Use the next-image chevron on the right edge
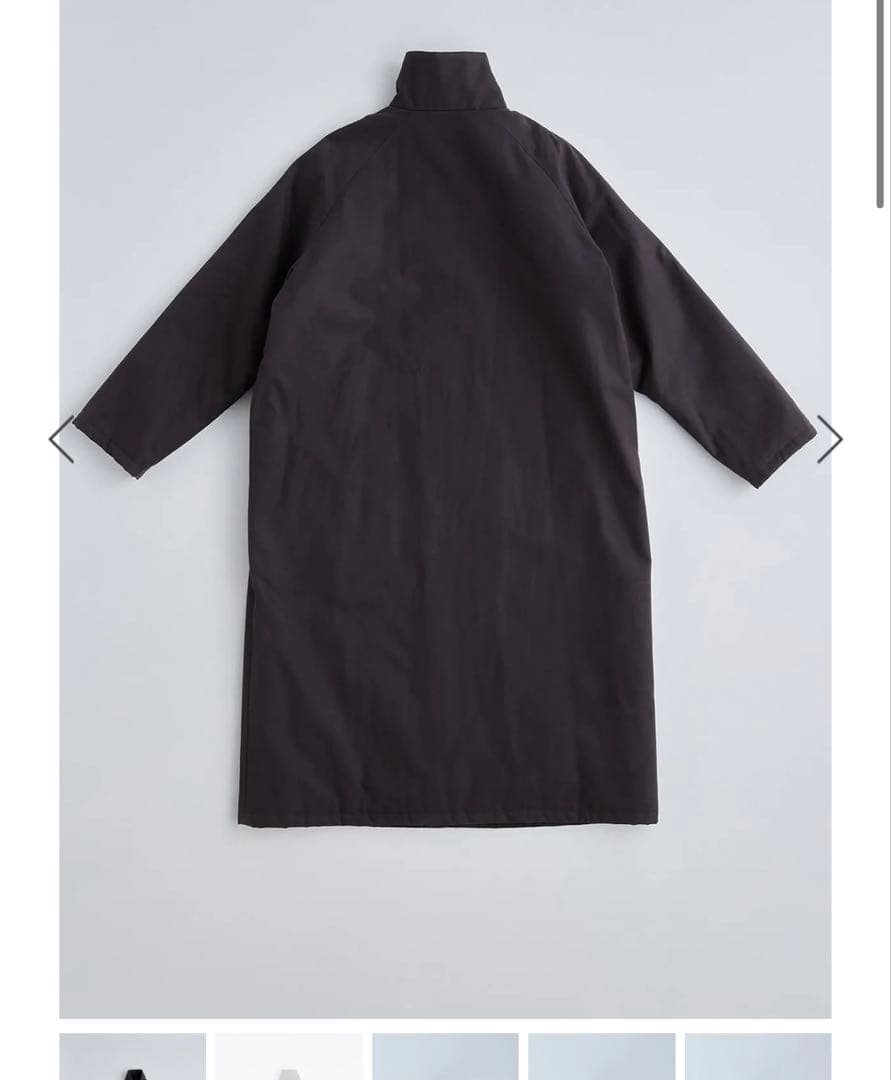The image size is (891, 1080). coord(832,438)
